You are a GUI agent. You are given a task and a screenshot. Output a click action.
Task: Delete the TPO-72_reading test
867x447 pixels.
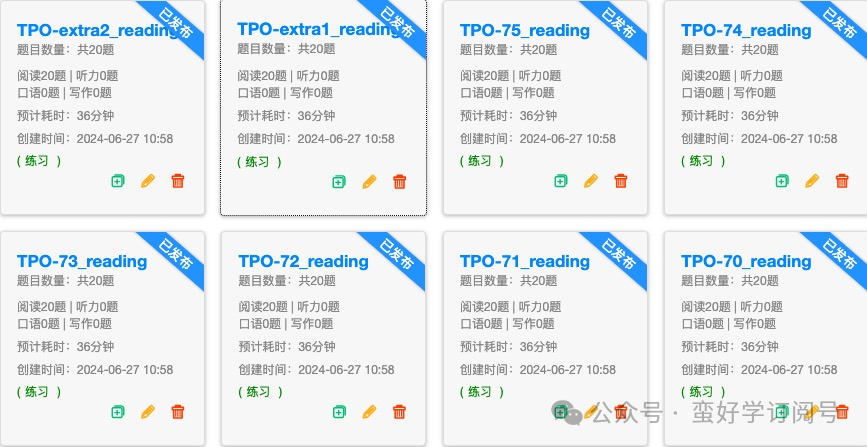[399, 412]
